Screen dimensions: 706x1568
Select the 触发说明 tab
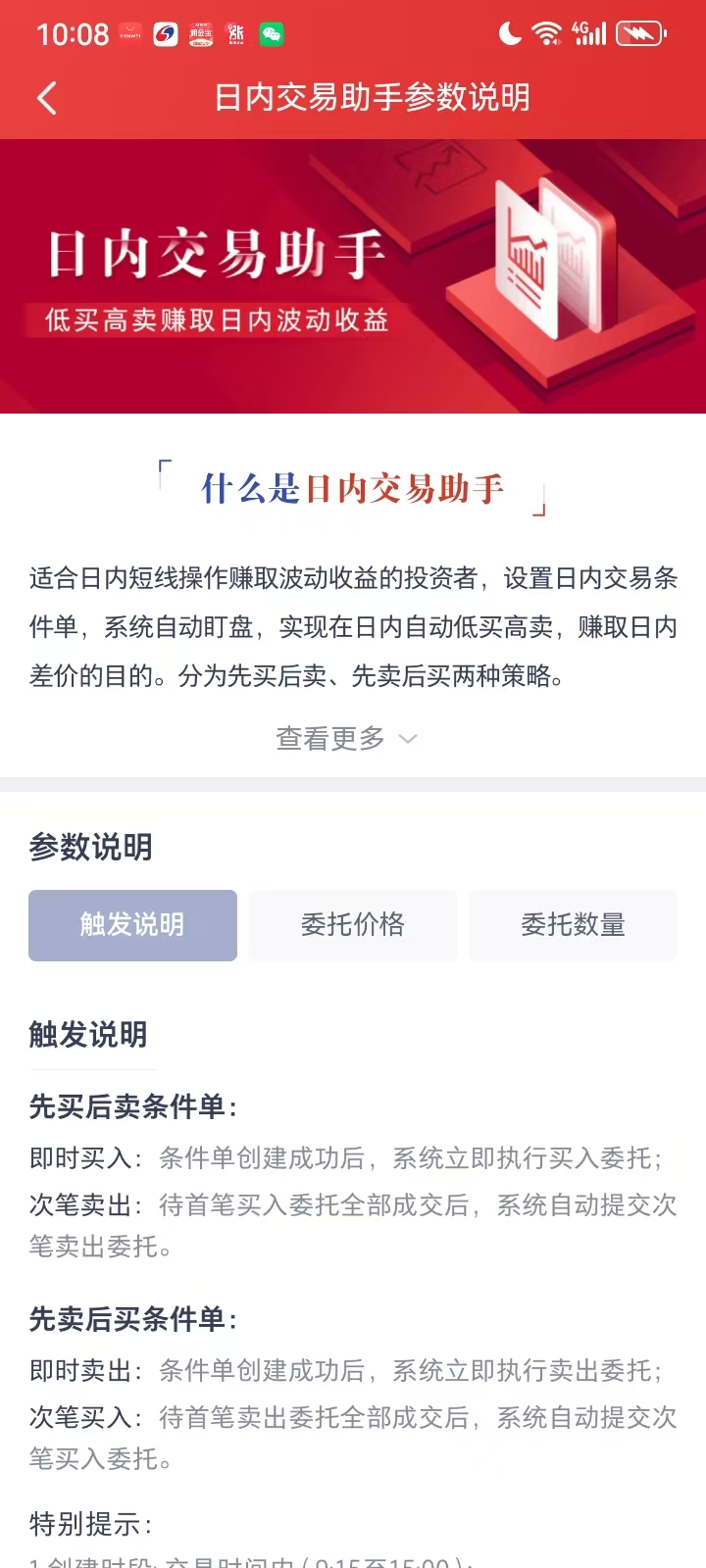point(132,925)
